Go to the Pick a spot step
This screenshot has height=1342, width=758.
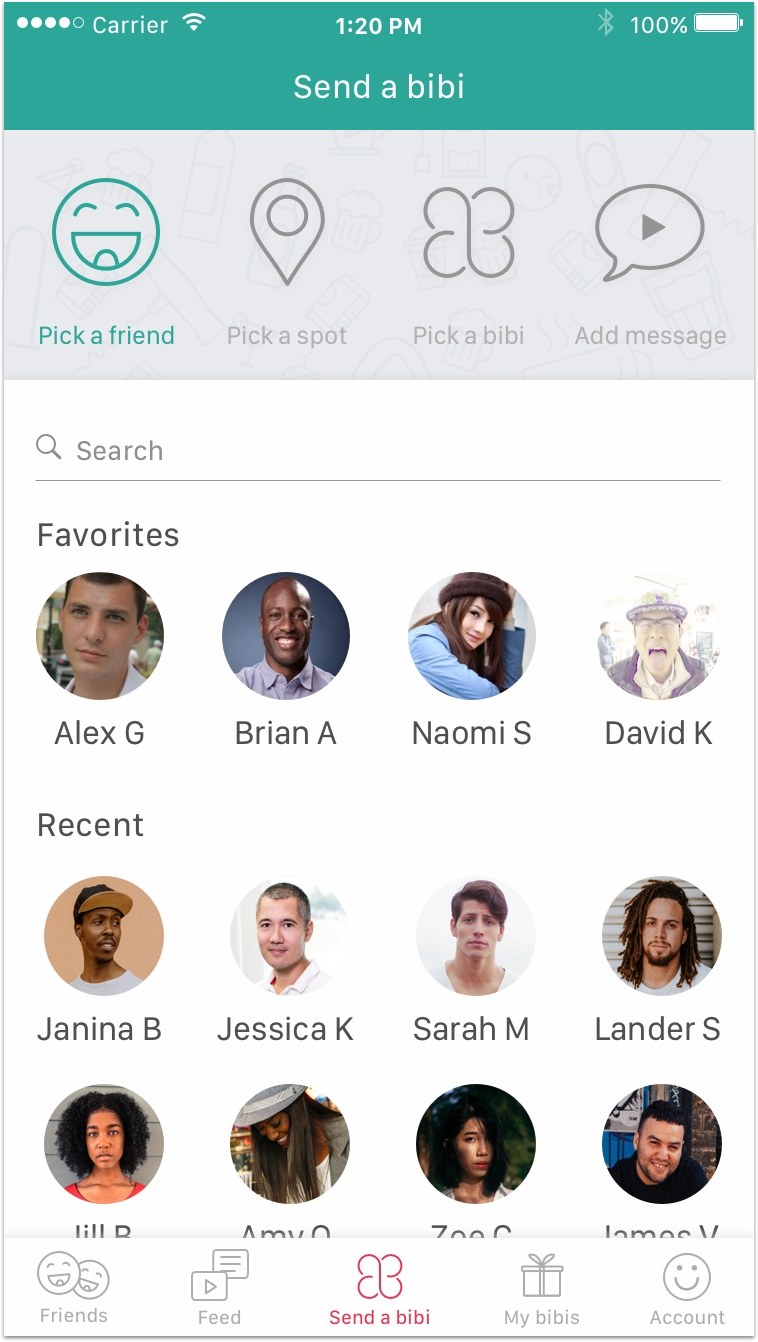[x=287, y=262]
